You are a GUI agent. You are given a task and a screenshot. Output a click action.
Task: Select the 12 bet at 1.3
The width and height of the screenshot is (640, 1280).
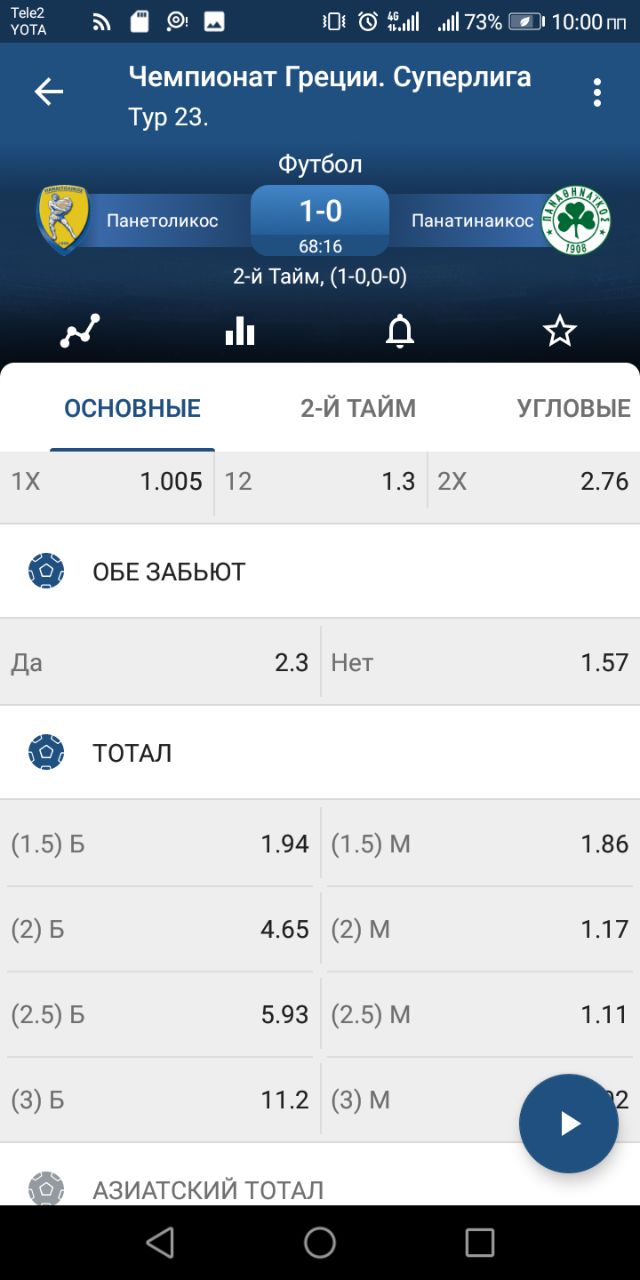pos(320,482)
